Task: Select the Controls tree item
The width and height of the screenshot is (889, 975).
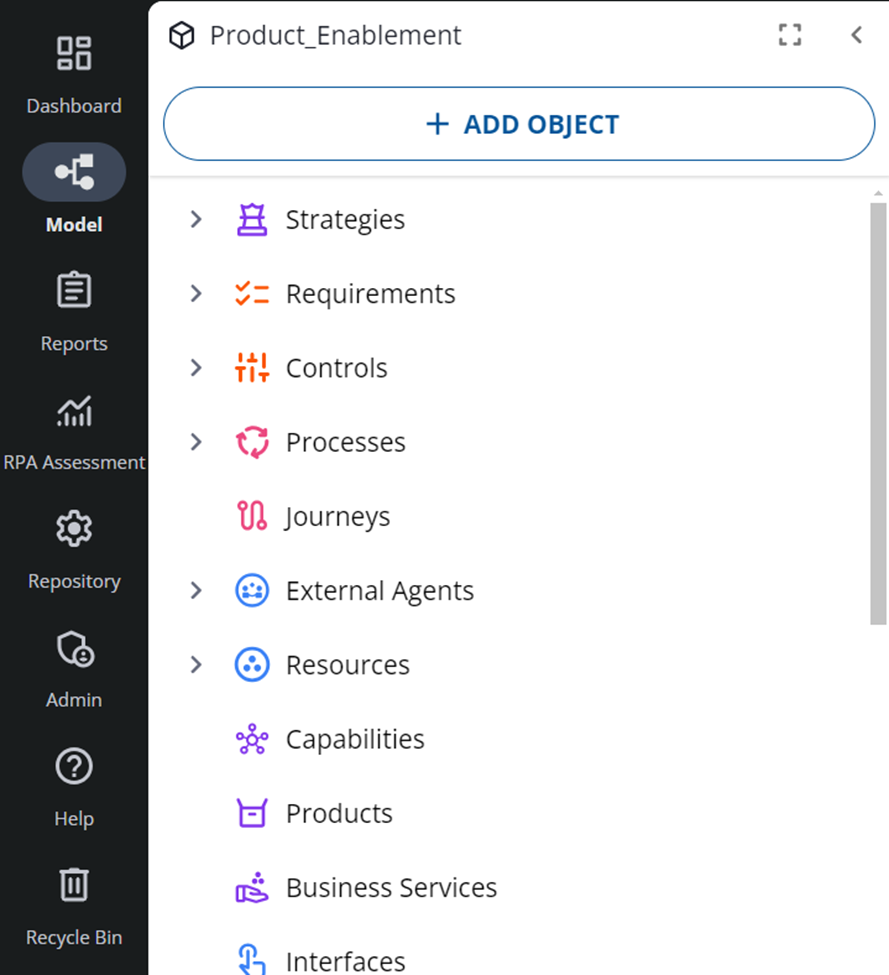Action: tap(336, 368)
